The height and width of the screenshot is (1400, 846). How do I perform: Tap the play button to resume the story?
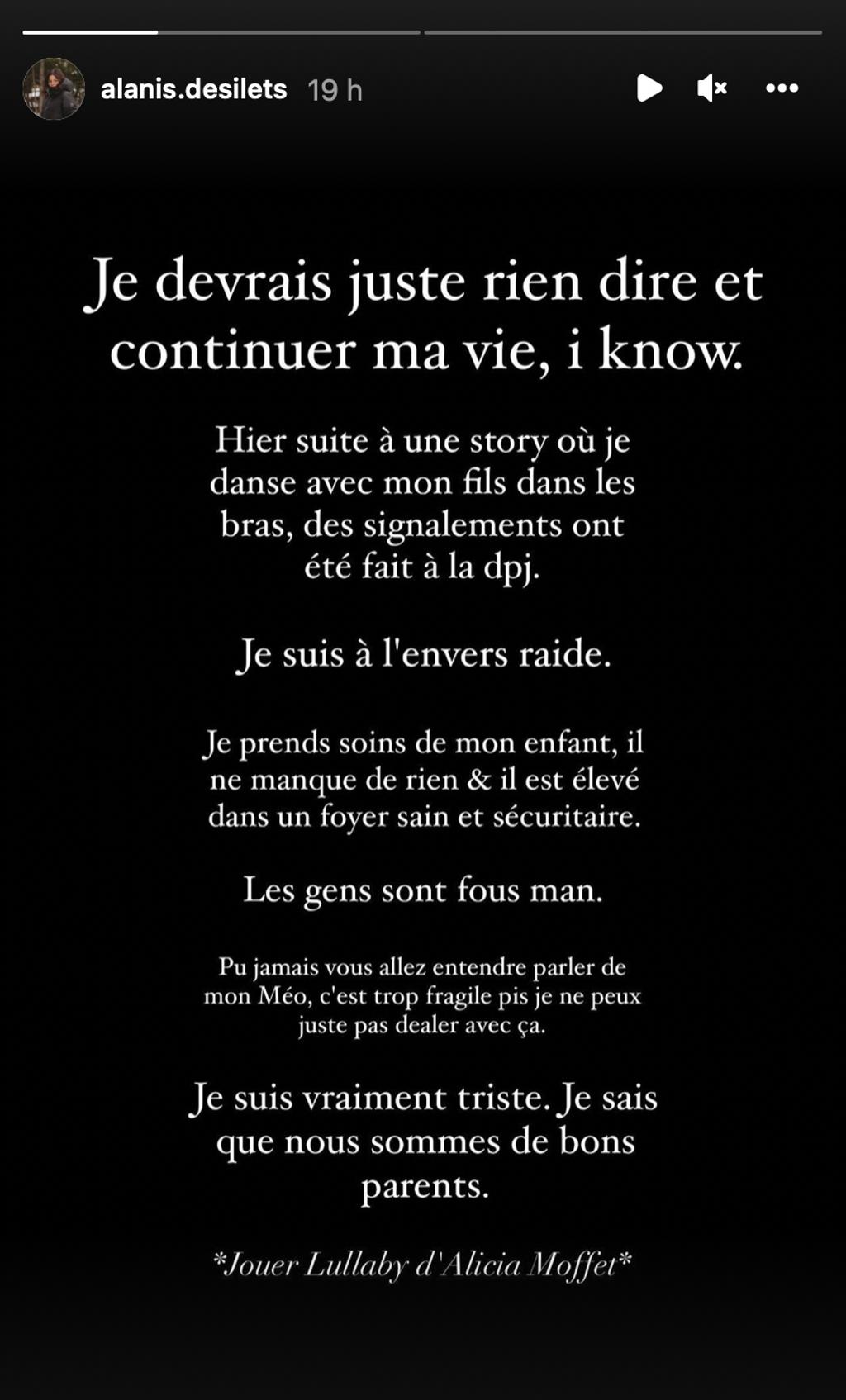(x=649, y=88)
